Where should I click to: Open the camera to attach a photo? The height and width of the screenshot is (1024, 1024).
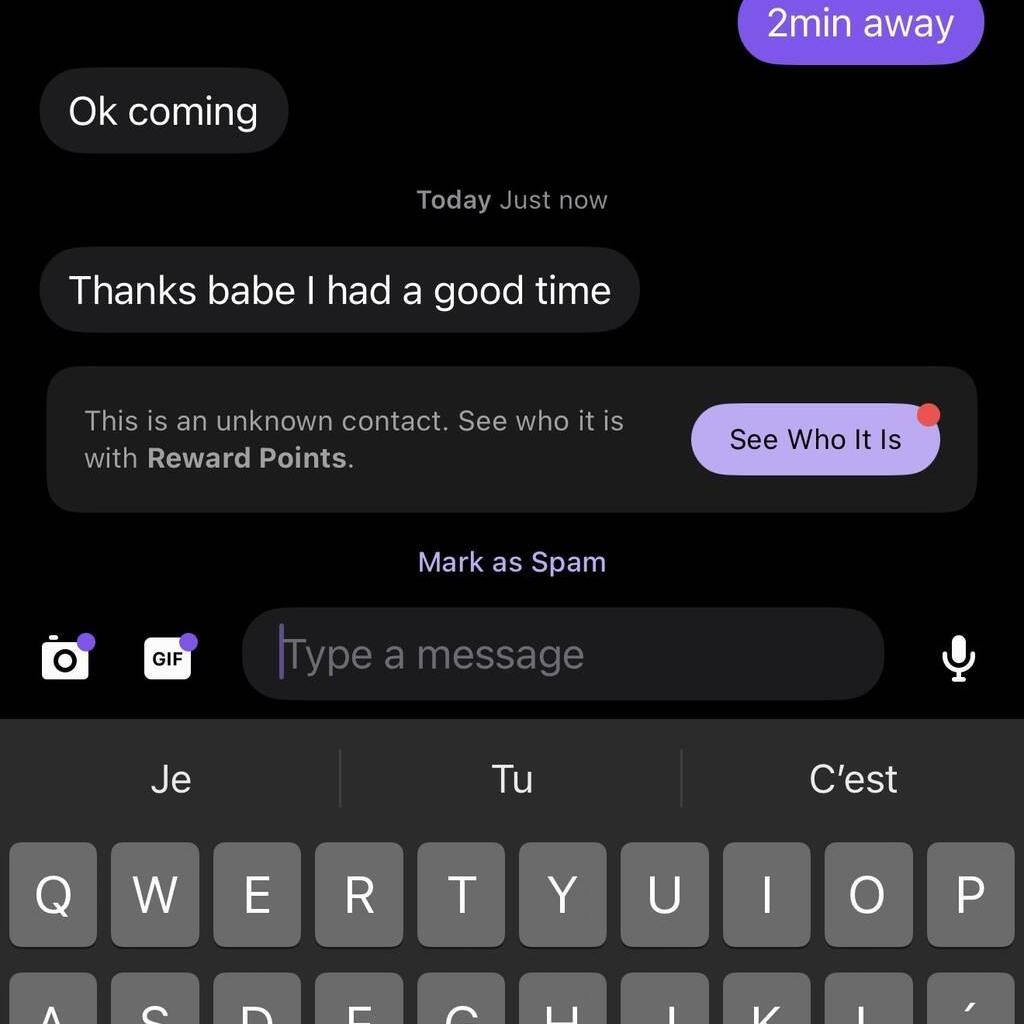pyautogui.click(x=66, y=658)
